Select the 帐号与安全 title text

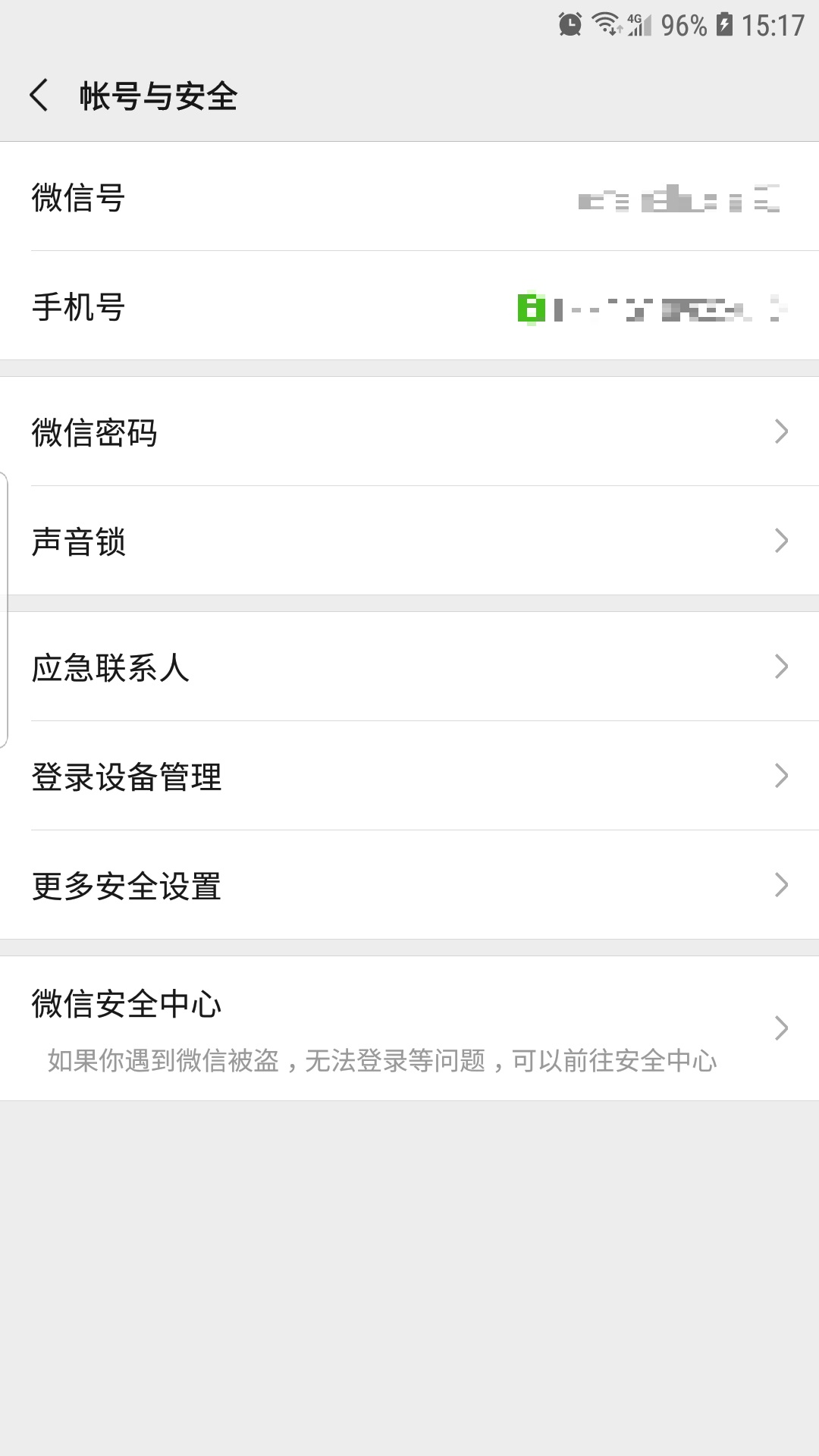point(159,97)
